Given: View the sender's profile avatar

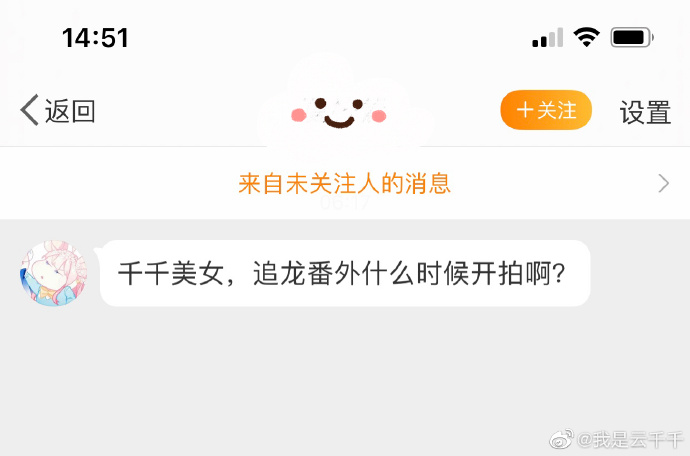Looking at the screenshot, I should point(54,273).
